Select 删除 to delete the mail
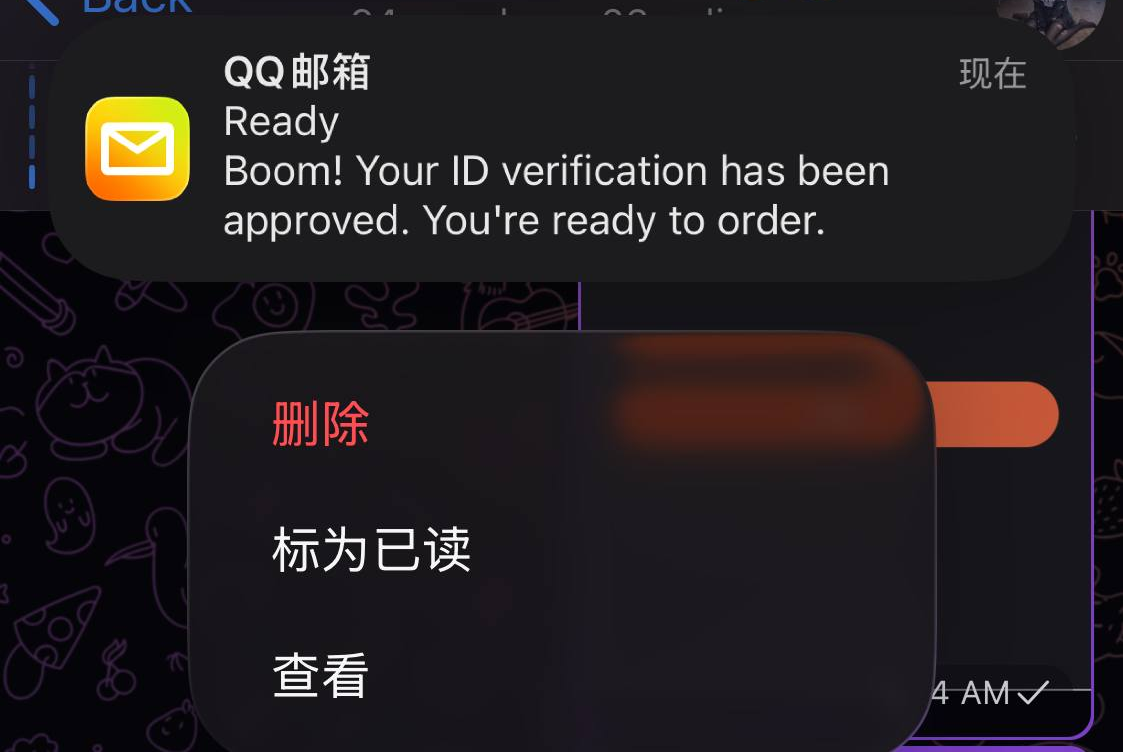Viewport: 1123px width, 752px height. (321, 425)
